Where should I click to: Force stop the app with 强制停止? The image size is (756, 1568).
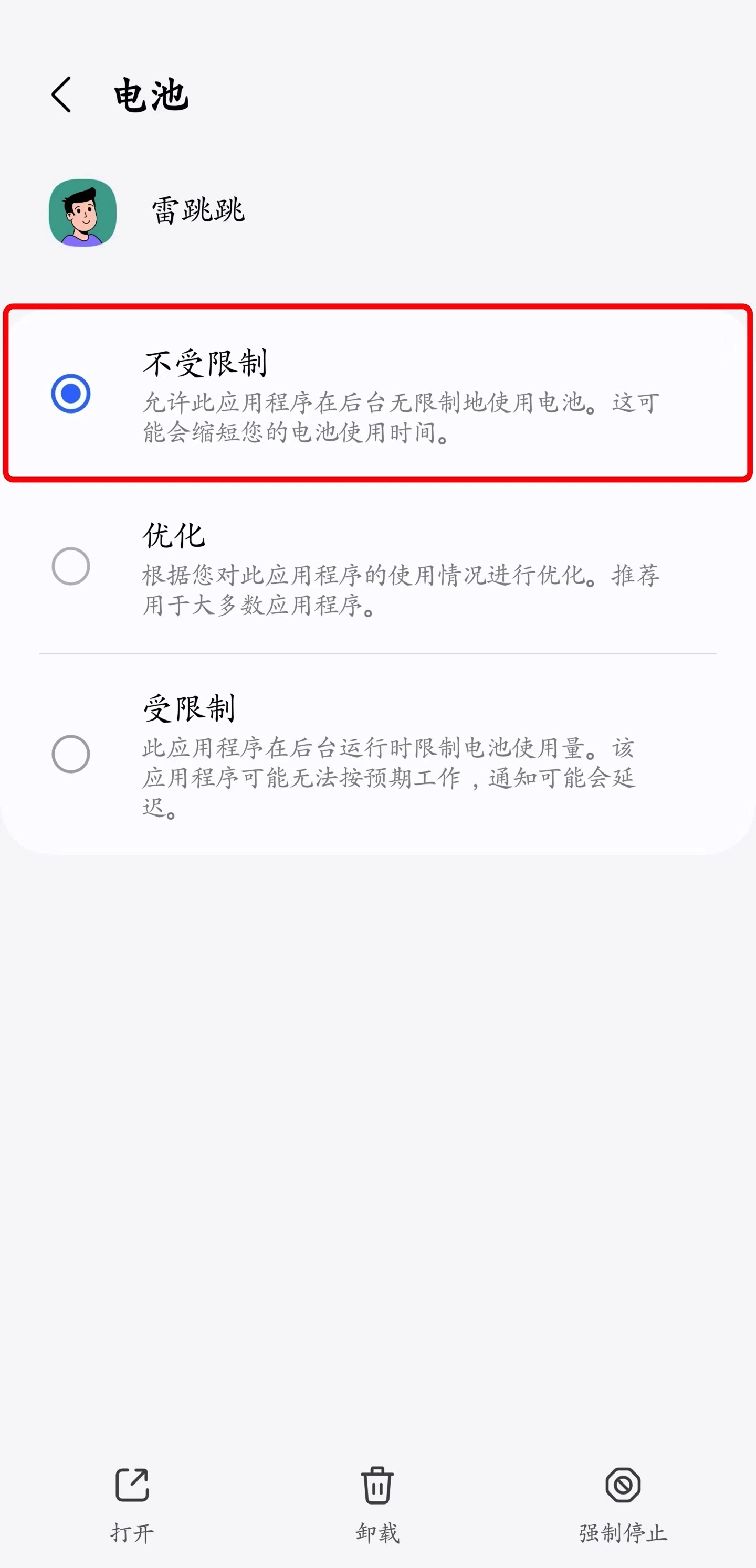pyautogui.click(x=623, y=1503)
